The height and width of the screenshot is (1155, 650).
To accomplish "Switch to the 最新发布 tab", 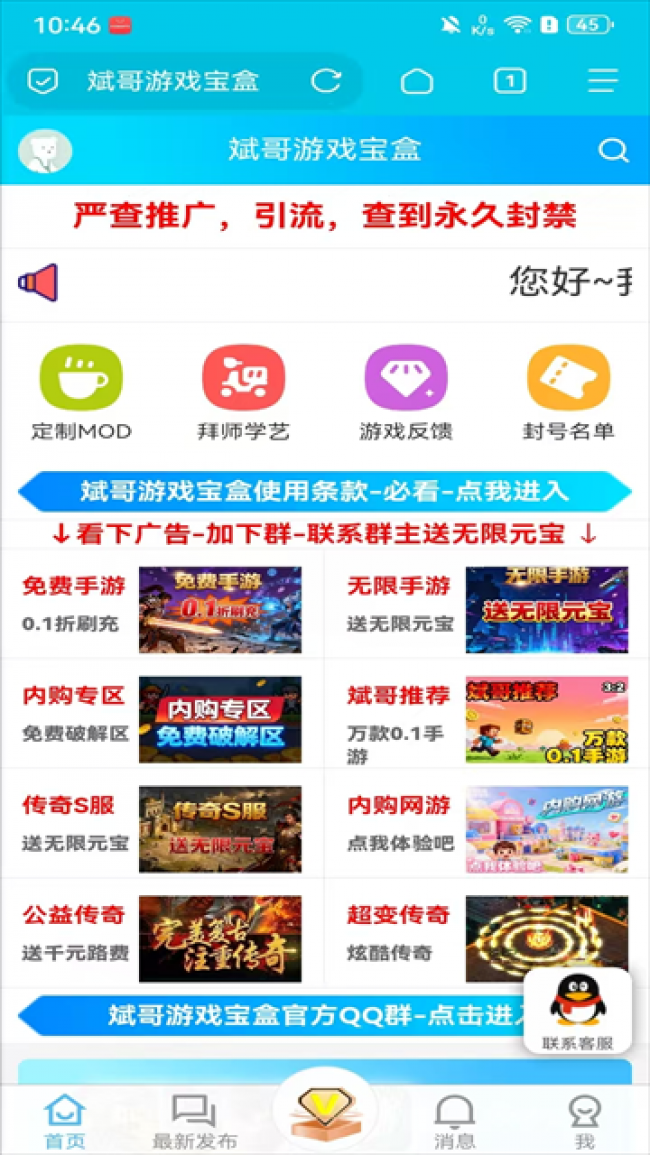I will (194, 1122).
